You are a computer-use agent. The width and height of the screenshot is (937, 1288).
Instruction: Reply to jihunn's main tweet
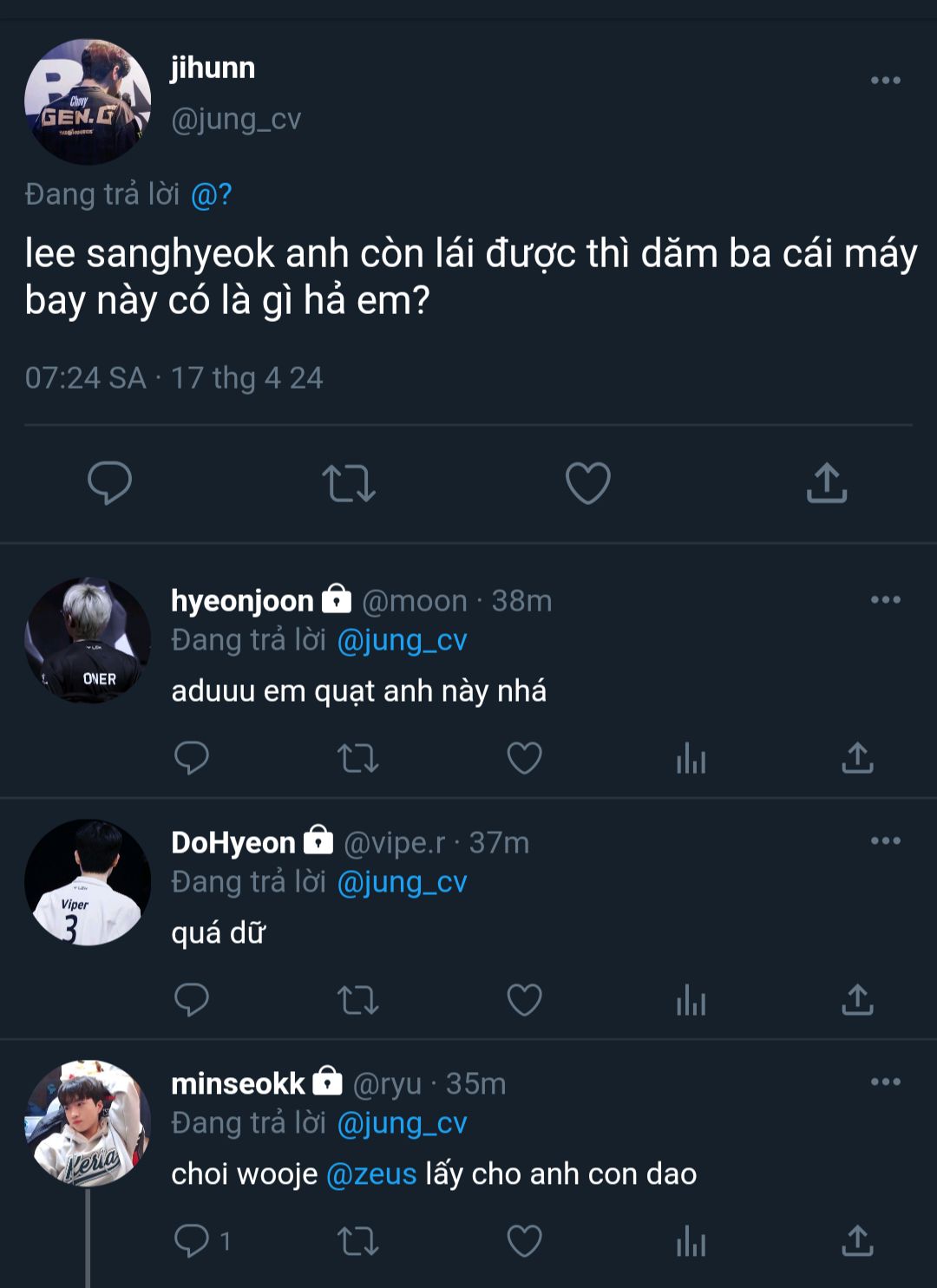click(x=109, y=482)
